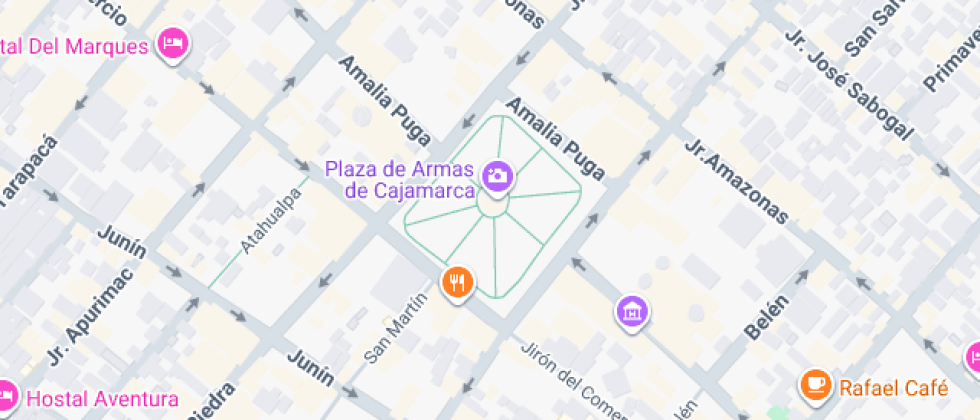The height and width of the screenshot is (420, 980).
Task: Tap the restaurant pin below the plaza
Action: click(x=458, y=281)
